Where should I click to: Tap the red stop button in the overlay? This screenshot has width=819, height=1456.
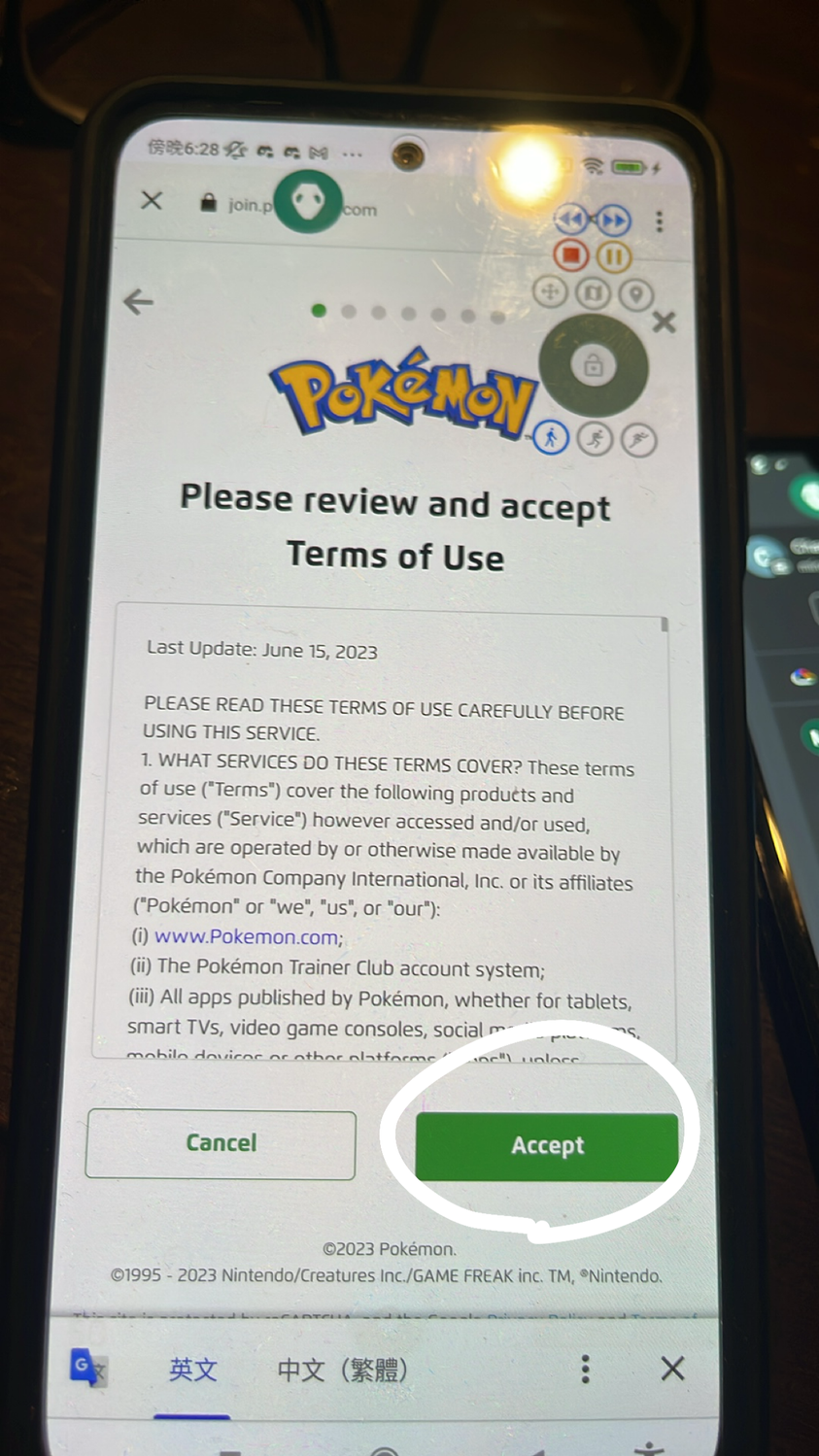(x=571, y=255)
